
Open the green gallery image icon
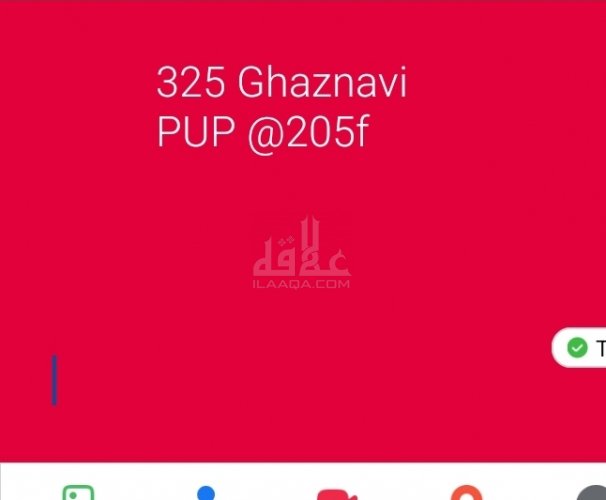point(77,493)
